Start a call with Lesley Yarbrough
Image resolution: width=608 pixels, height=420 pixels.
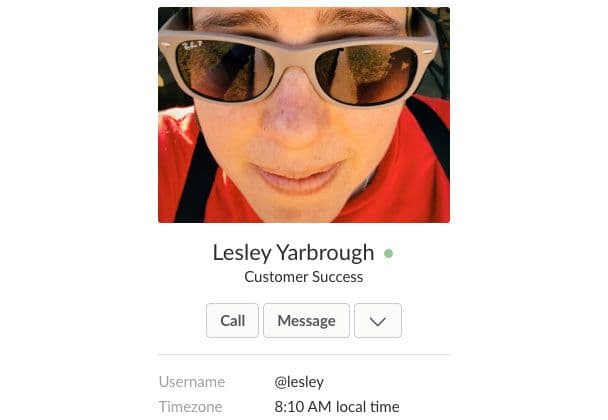click(x=232, y=321)
